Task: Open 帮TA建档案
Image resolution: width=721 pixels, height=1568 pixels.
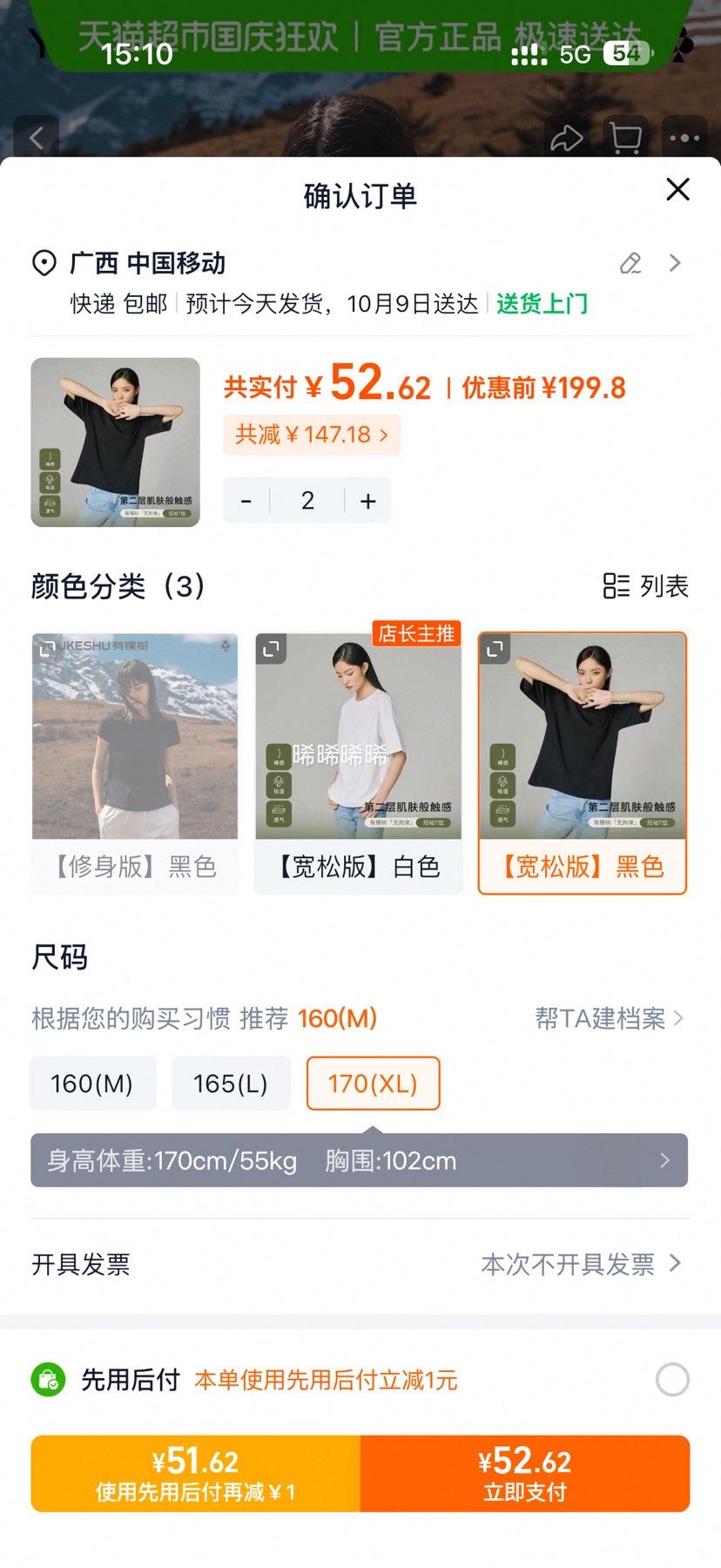Action: pyautogui.click(x=609, y=1018)
